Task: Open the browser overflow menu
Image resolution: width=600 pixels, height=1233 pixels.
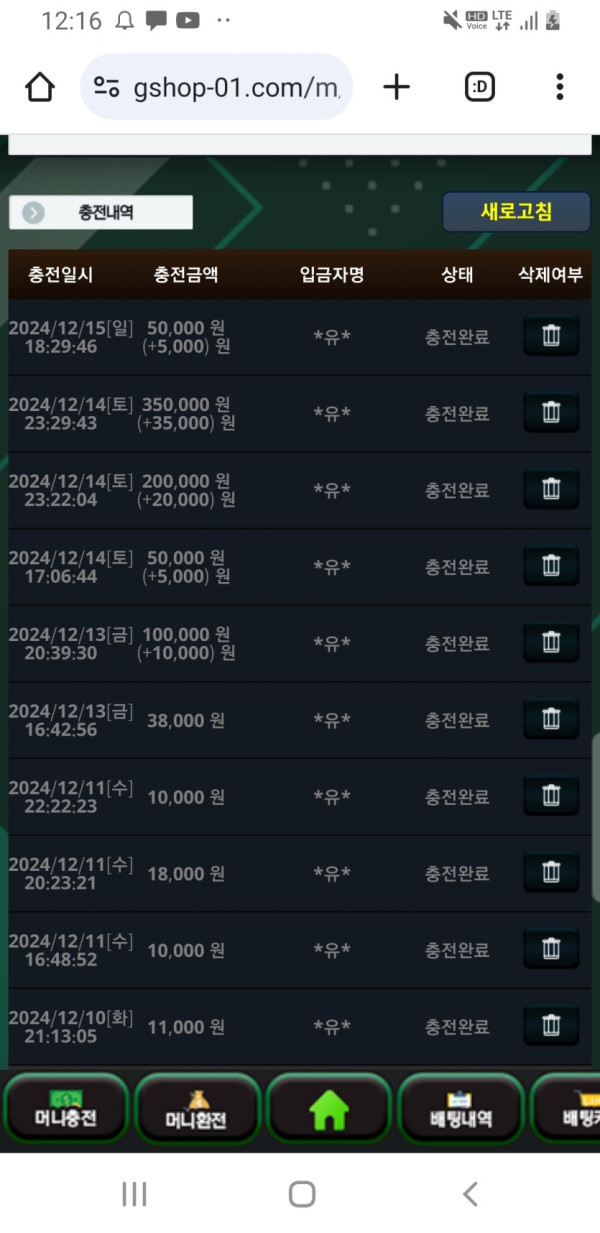Action: (559, 87)
